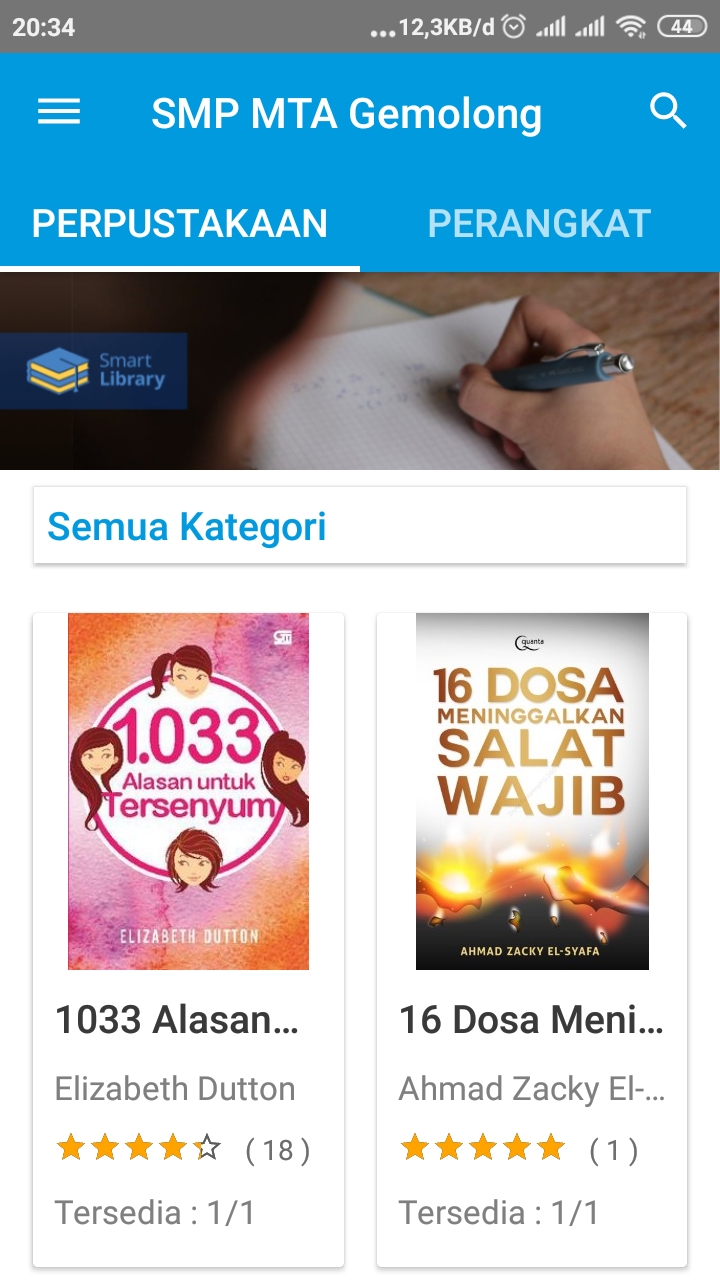Viewport: 720px width, 1280px height.
Task: Open search in the app bar
Action: click(x=668, y=111)
